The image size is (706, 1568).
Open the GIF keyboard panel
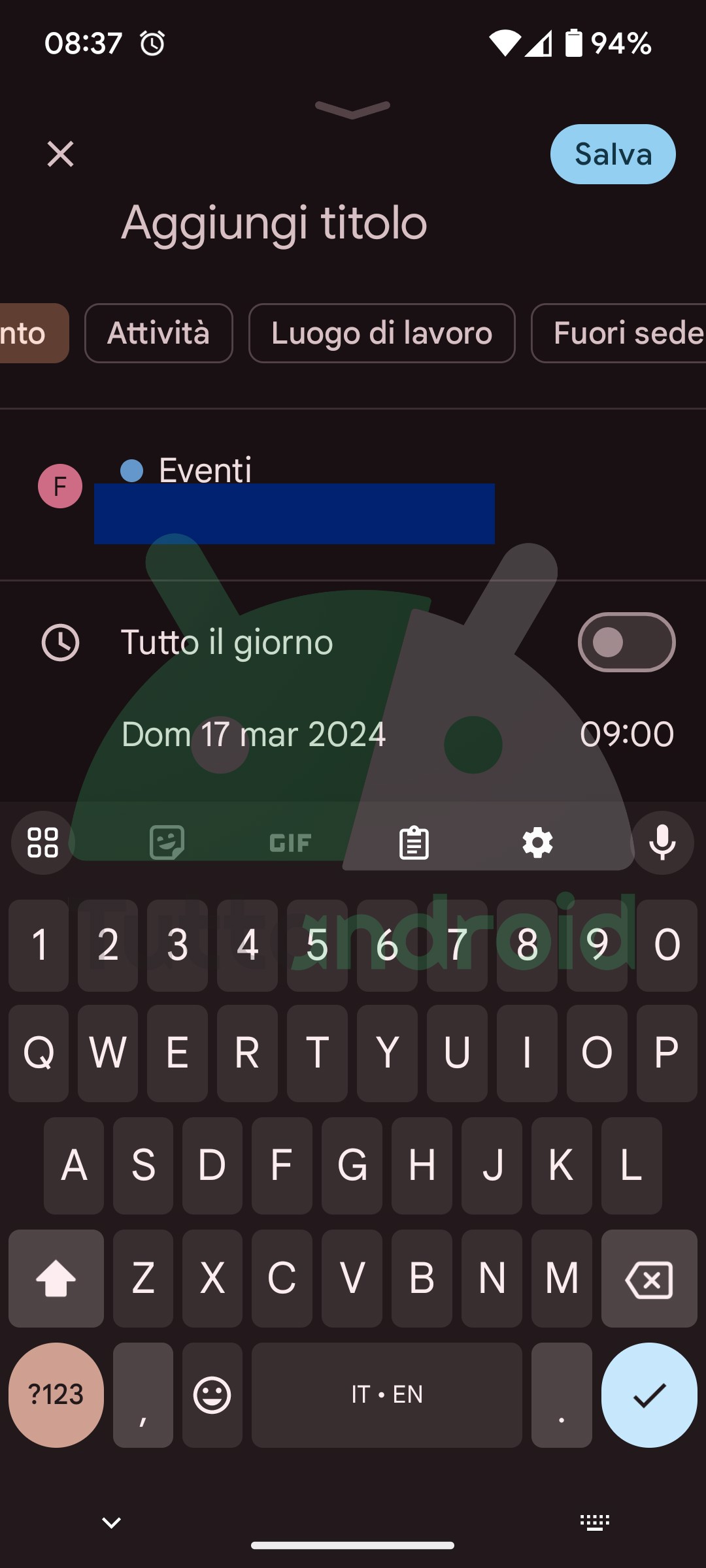click(x=290, y=843)
